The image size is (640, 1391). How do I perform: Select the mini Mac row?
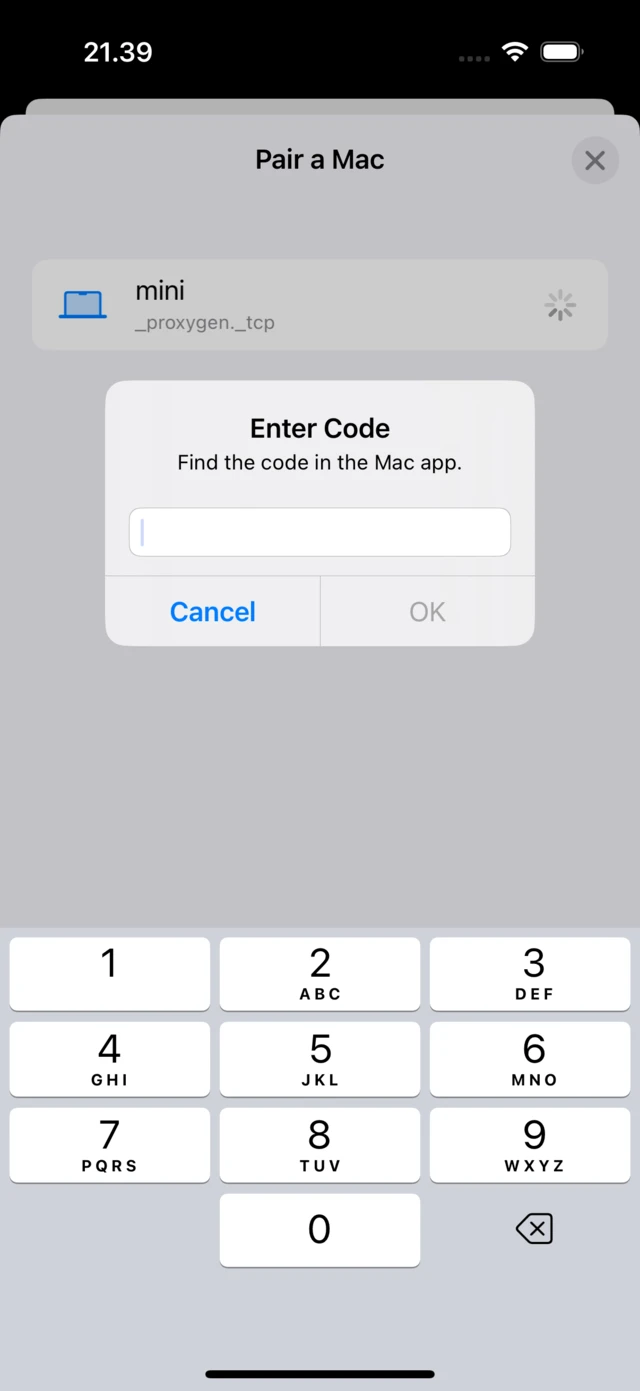319,305
